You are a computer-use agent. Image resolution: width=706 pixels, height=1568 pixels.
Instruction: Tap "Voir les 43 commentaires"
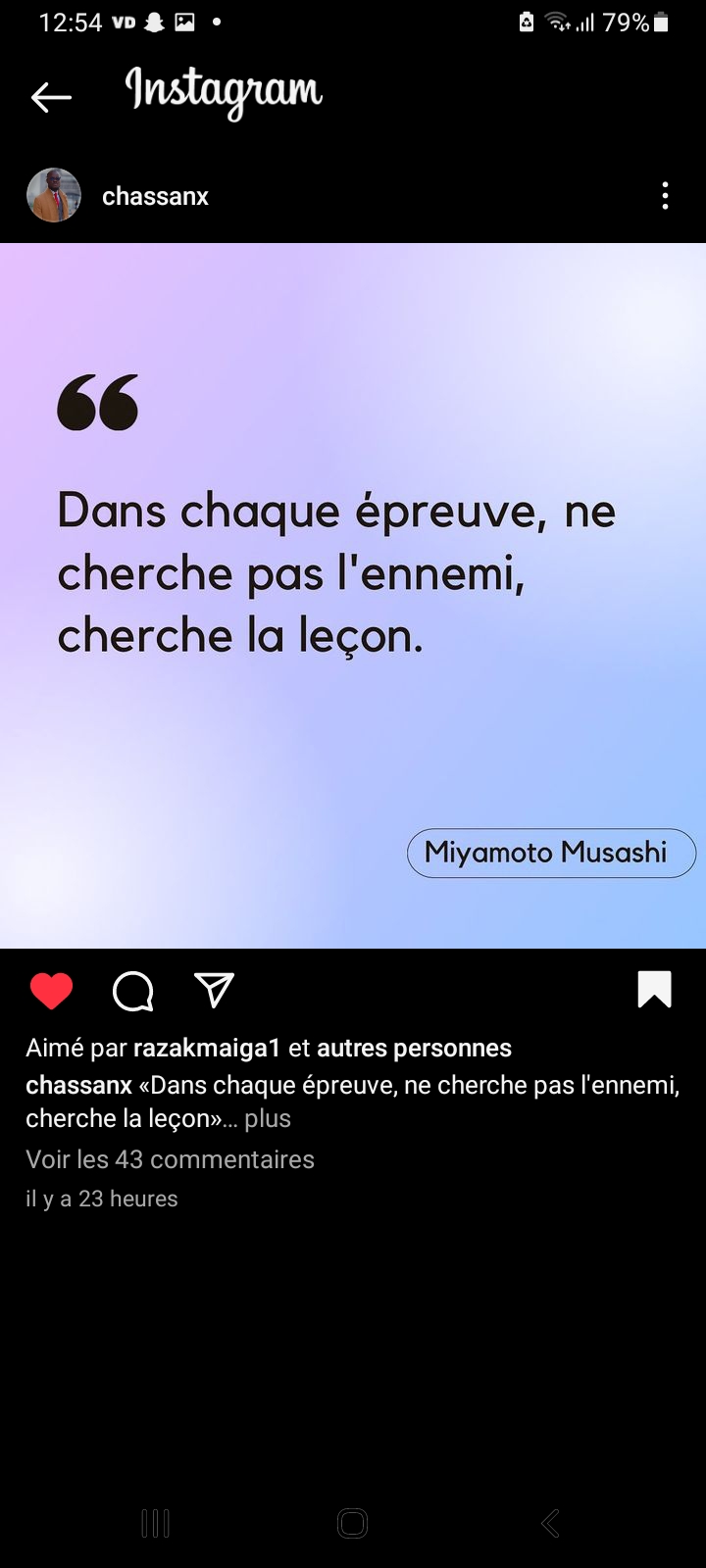pos(170,1159)
